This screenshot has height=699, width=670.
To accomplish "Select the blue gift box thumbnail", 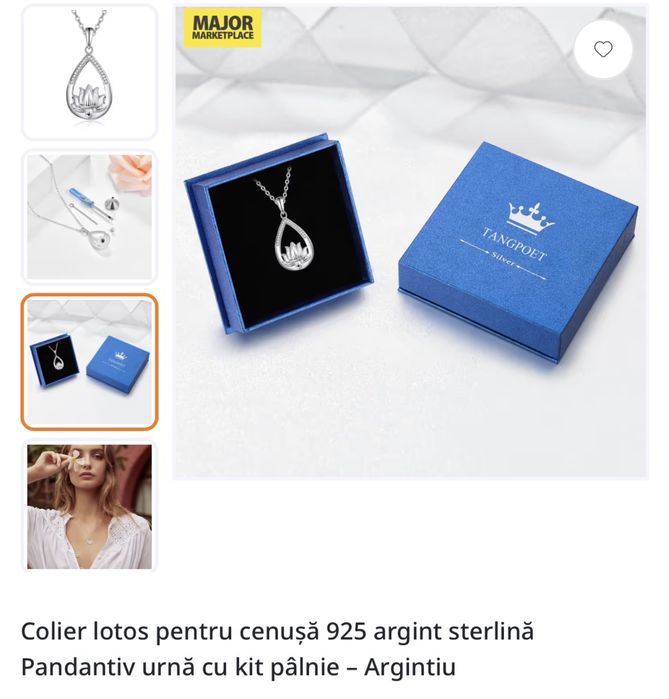I will pos(90,362).
